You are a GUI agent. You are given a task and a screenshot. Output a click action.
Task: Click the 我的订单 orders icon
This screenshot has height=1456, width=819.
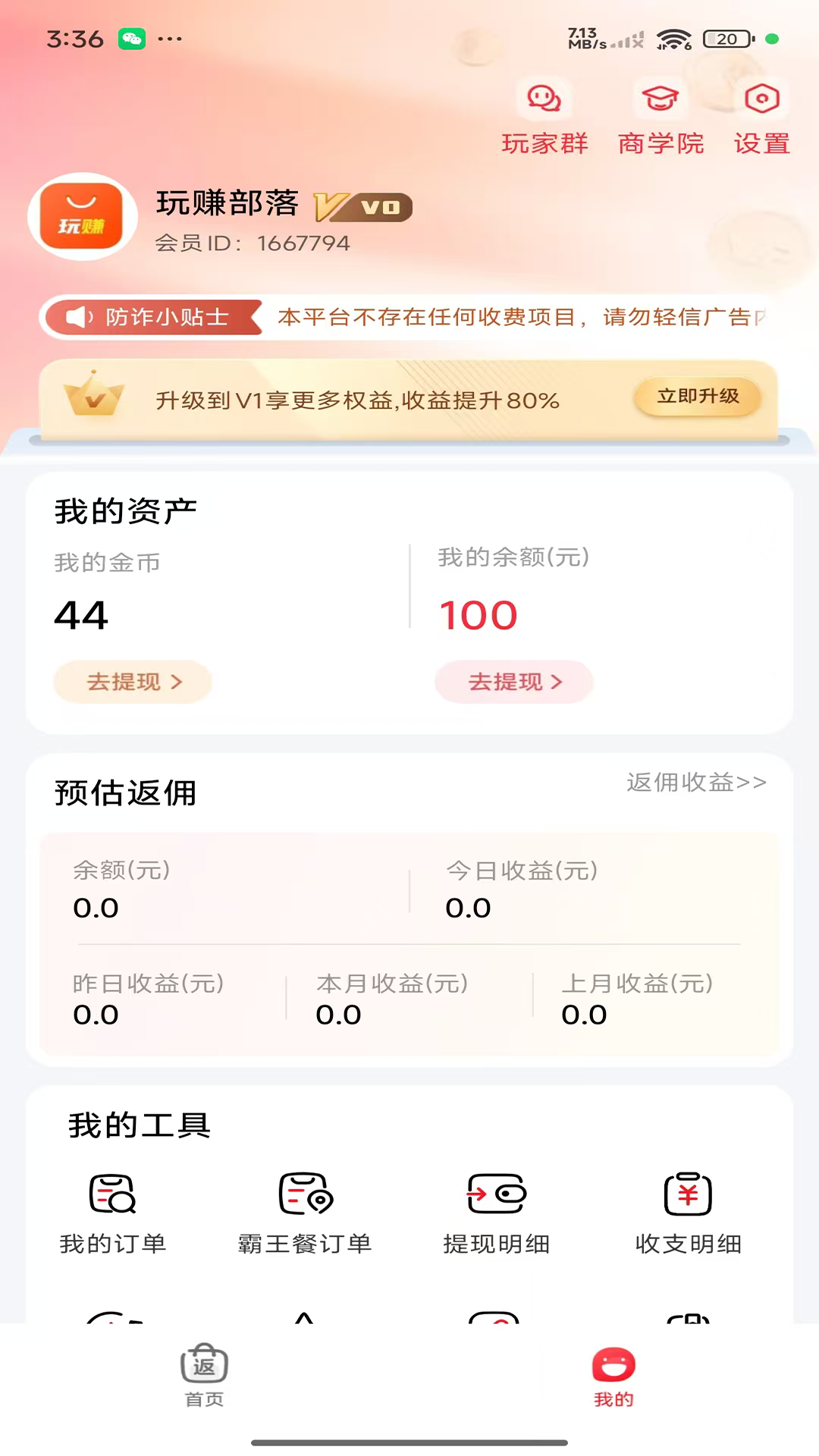click(112, 1194)
